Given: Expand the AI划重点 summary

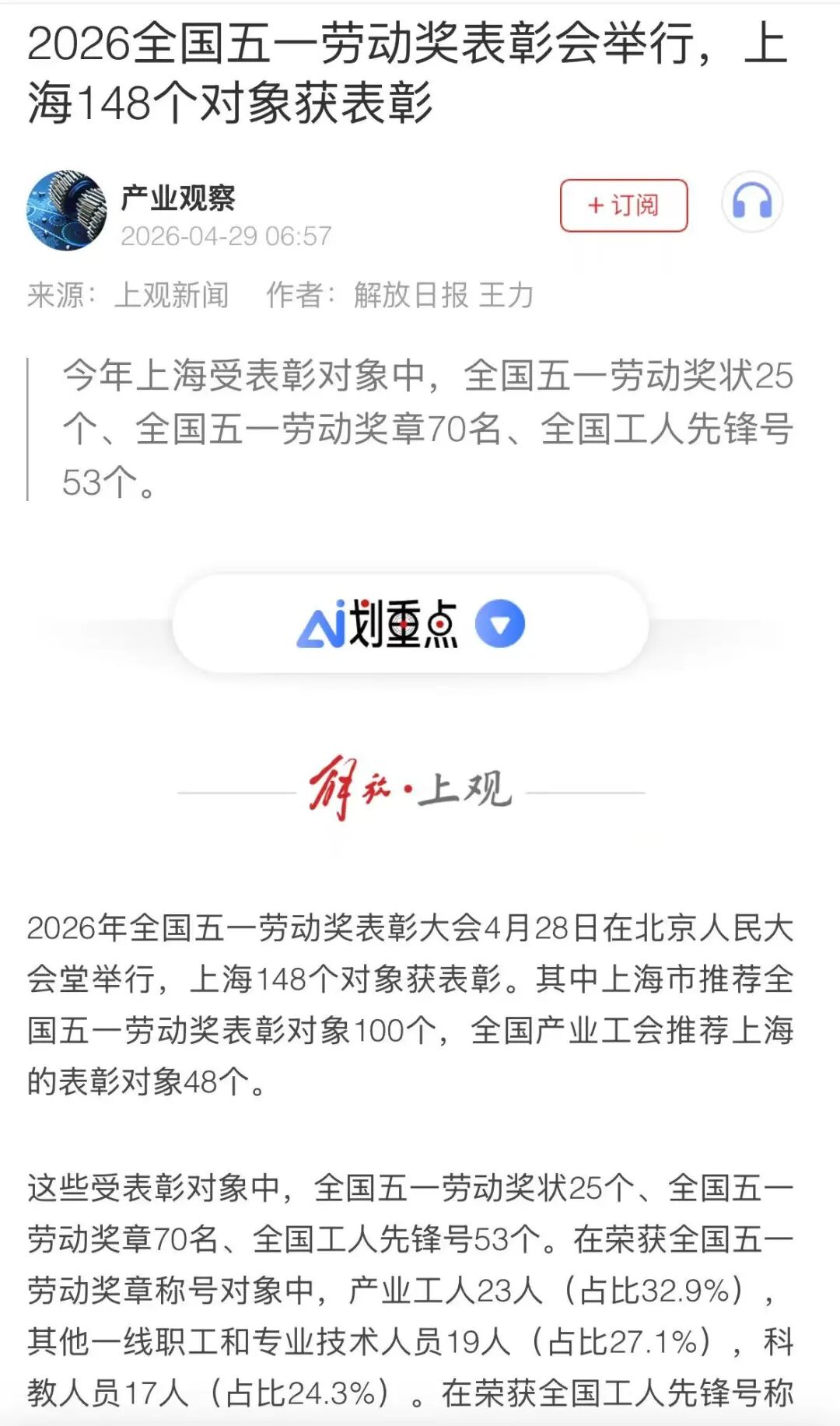Looking at the screenshot, I should coord(411,624).
